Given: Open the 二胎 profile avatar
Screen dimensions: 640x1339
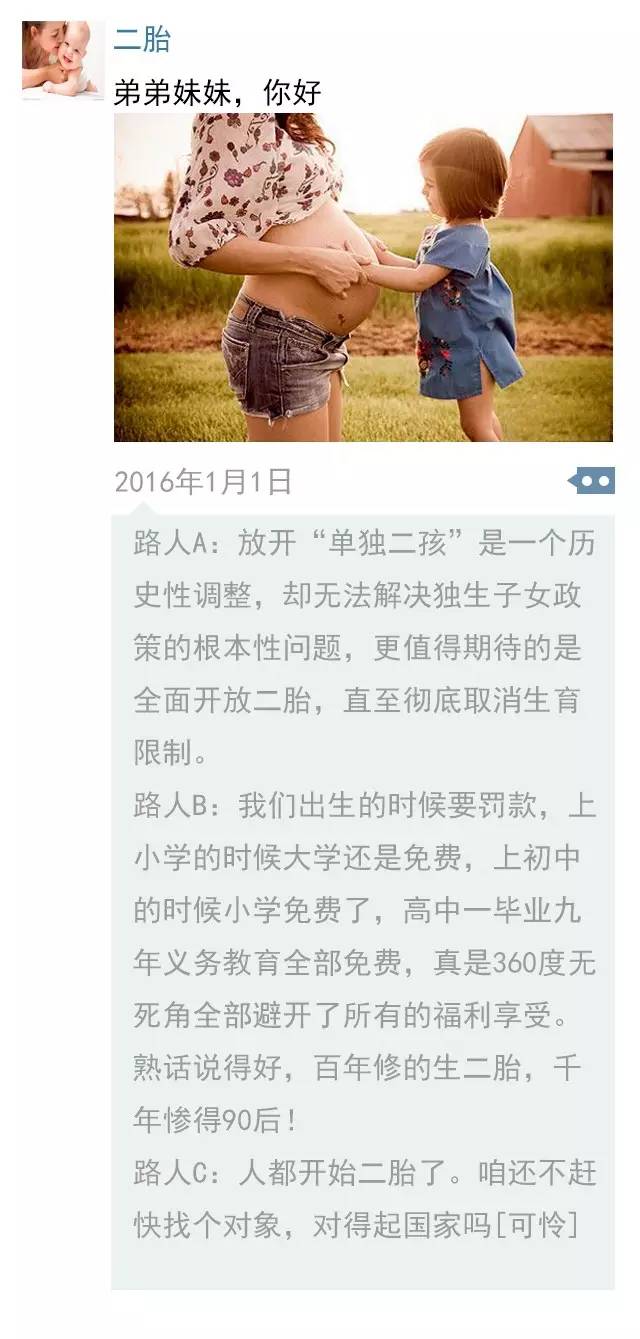Looking at the screenshot, I should coord(62,60).
